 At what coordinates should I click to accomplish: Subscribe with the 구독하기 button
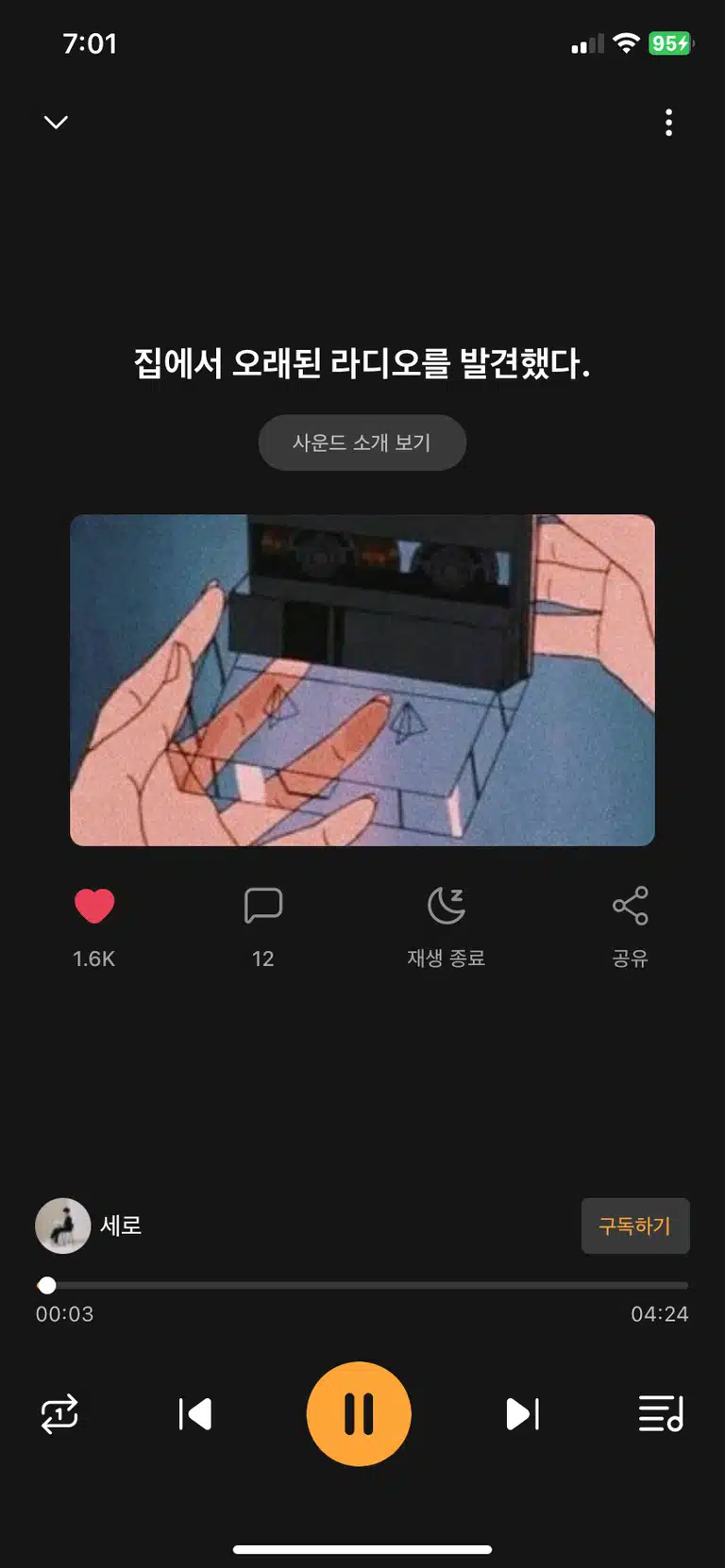pyautogui.click(x=635, y=1226)
